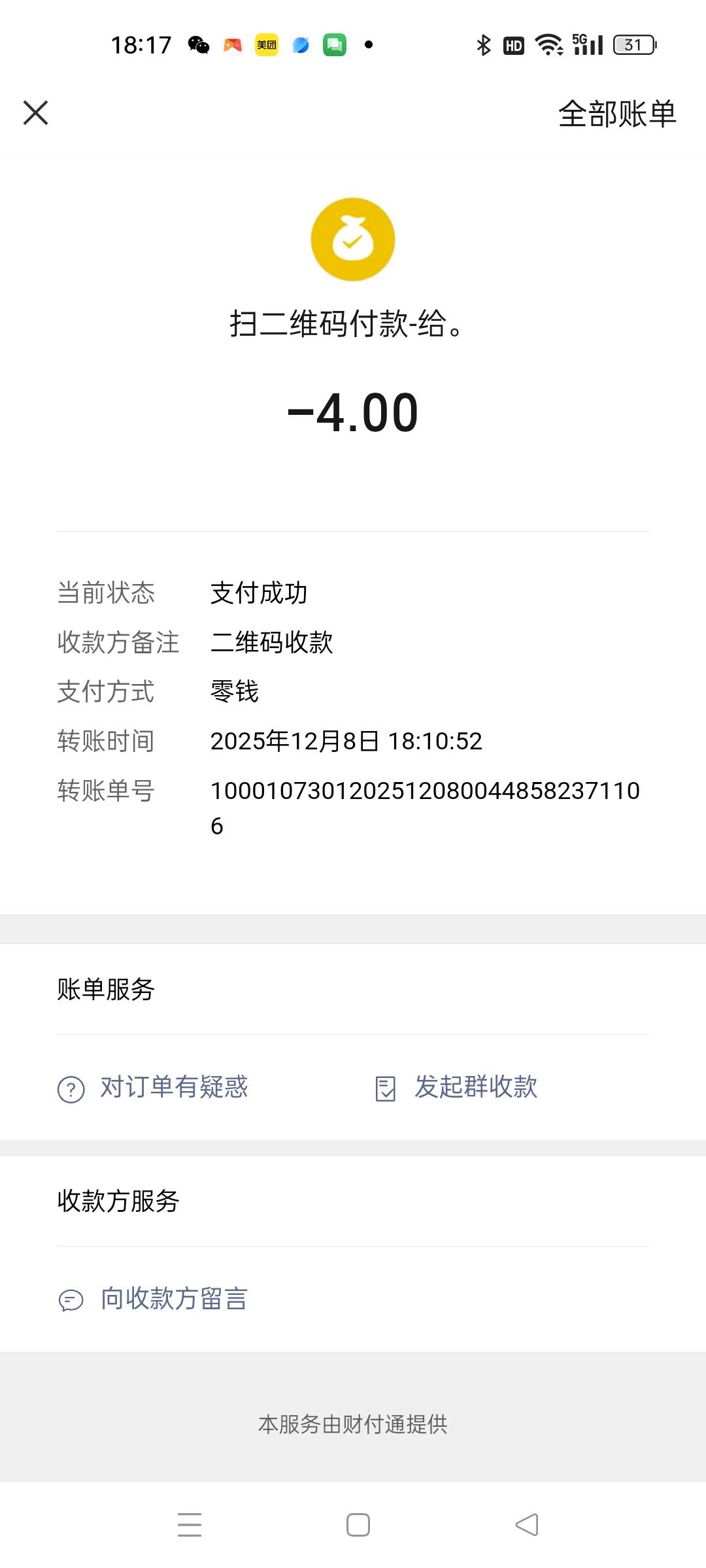Tap the green messages icon in the status bar
The image size is (706, 1568).
[335, 44]
